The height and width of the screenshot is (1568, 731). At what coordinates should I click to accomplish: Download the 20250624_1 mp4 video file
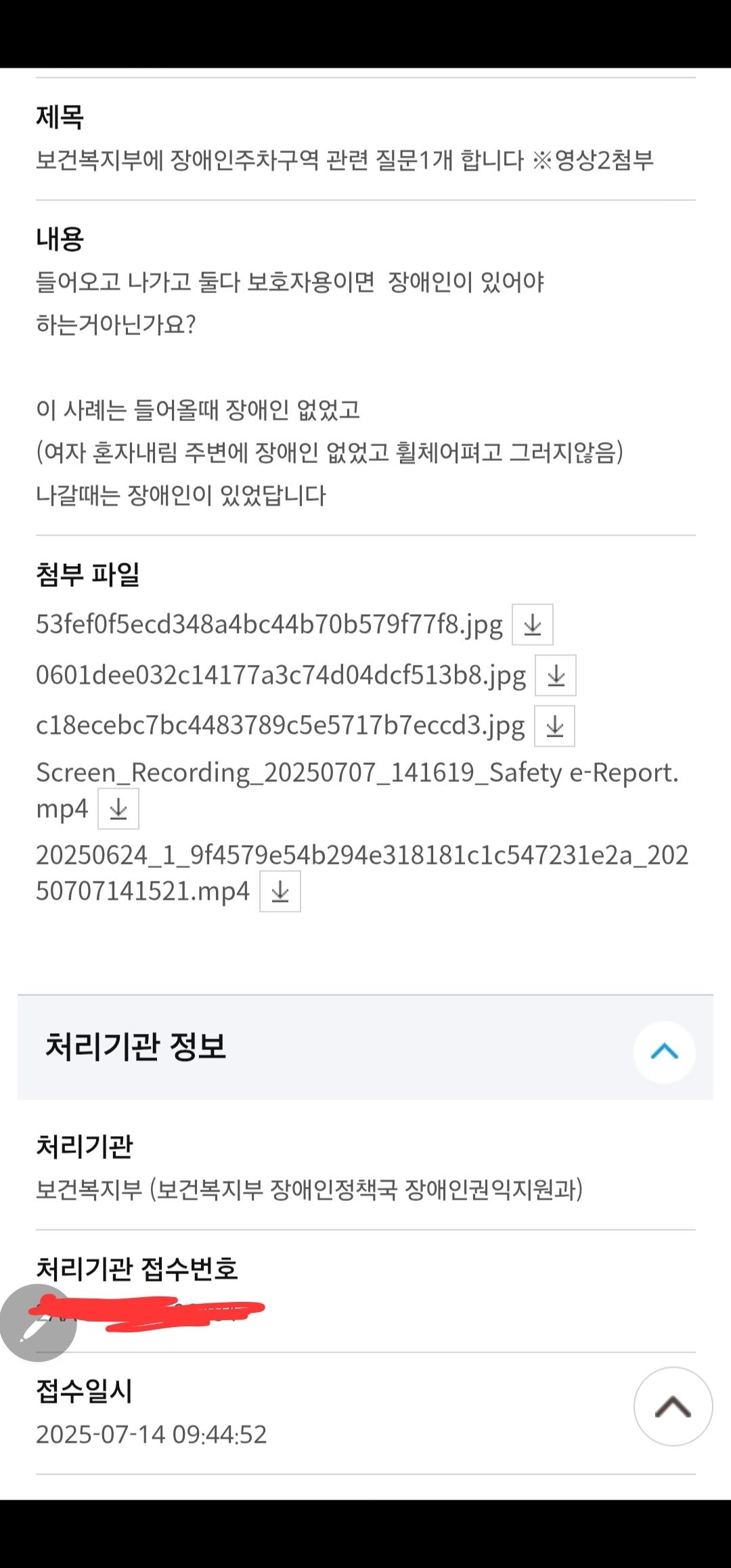point(280,892)
